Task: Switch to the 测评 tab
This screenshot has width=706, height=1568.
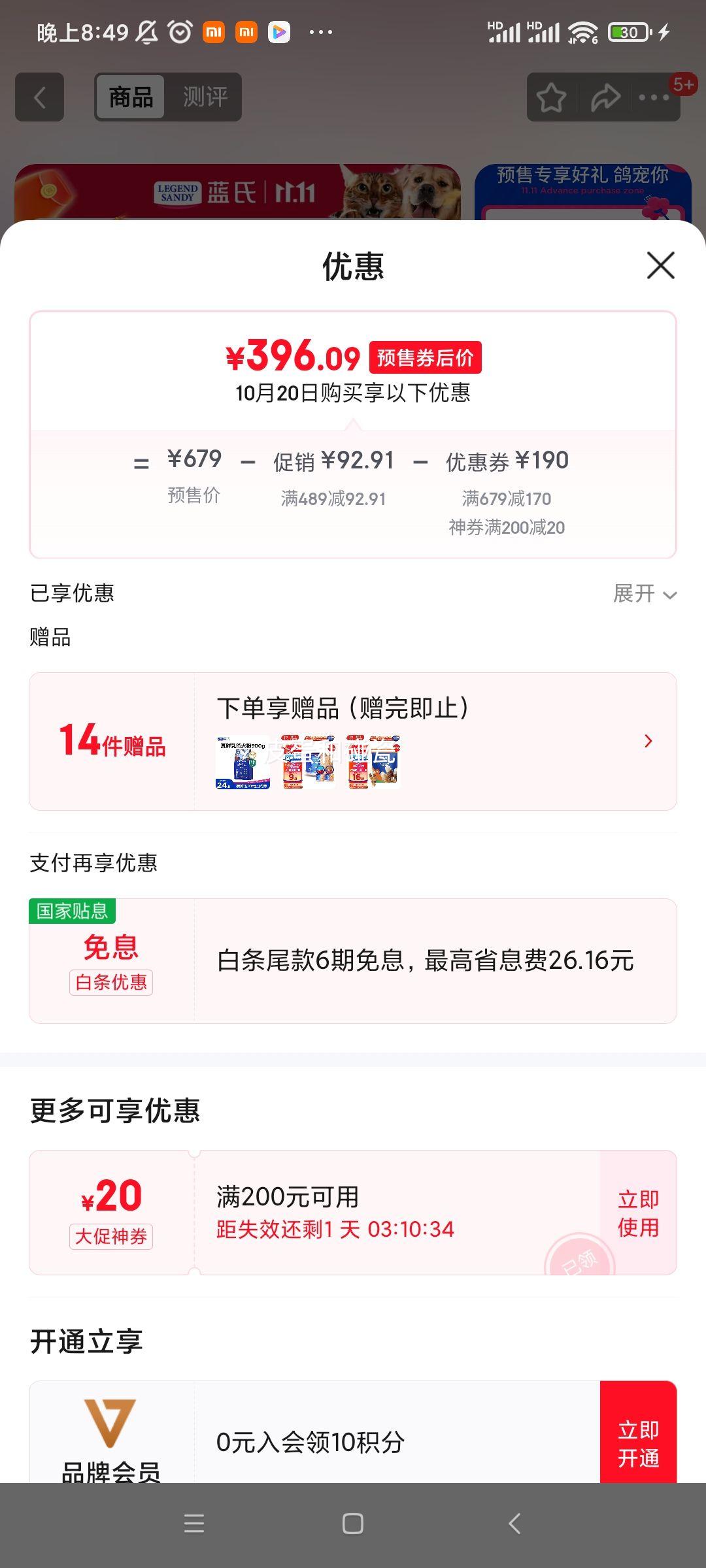Action: point(205,97)
